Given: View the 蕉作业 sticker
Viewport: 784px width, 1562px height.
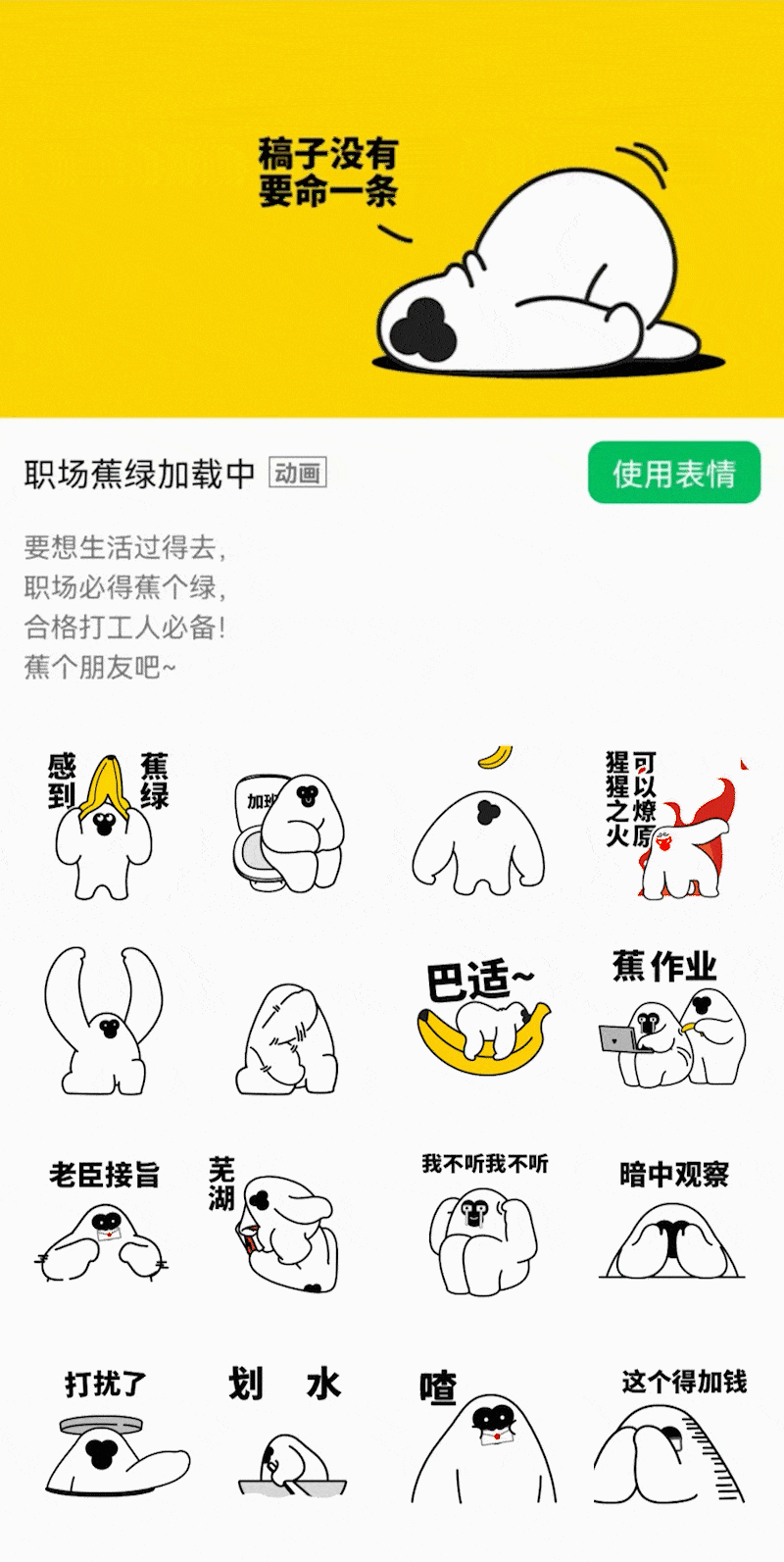Looking at the screenshot, I should (674, 1018).
